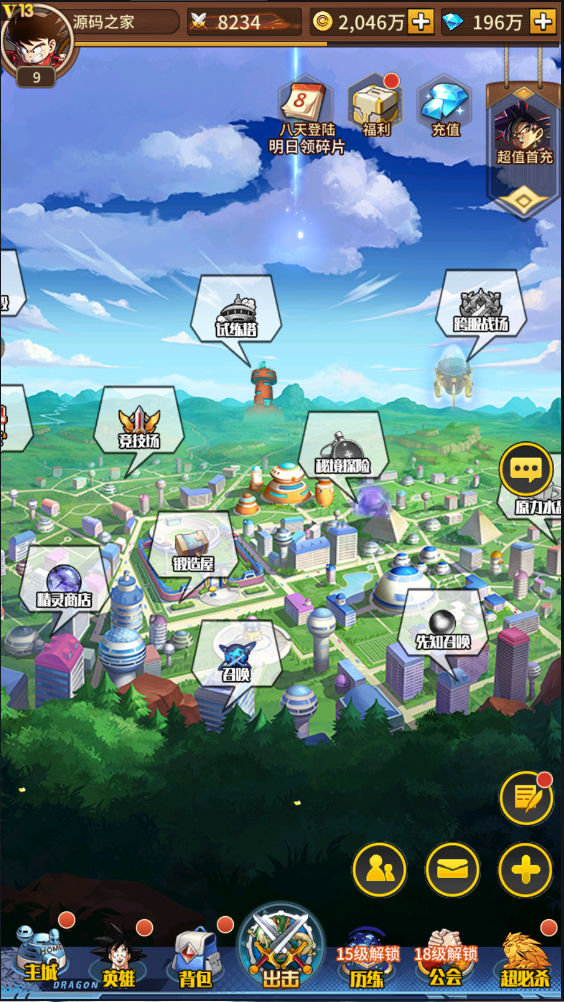Open the 福利 welfare chest
564x1002 pixels.
(374, 106)
